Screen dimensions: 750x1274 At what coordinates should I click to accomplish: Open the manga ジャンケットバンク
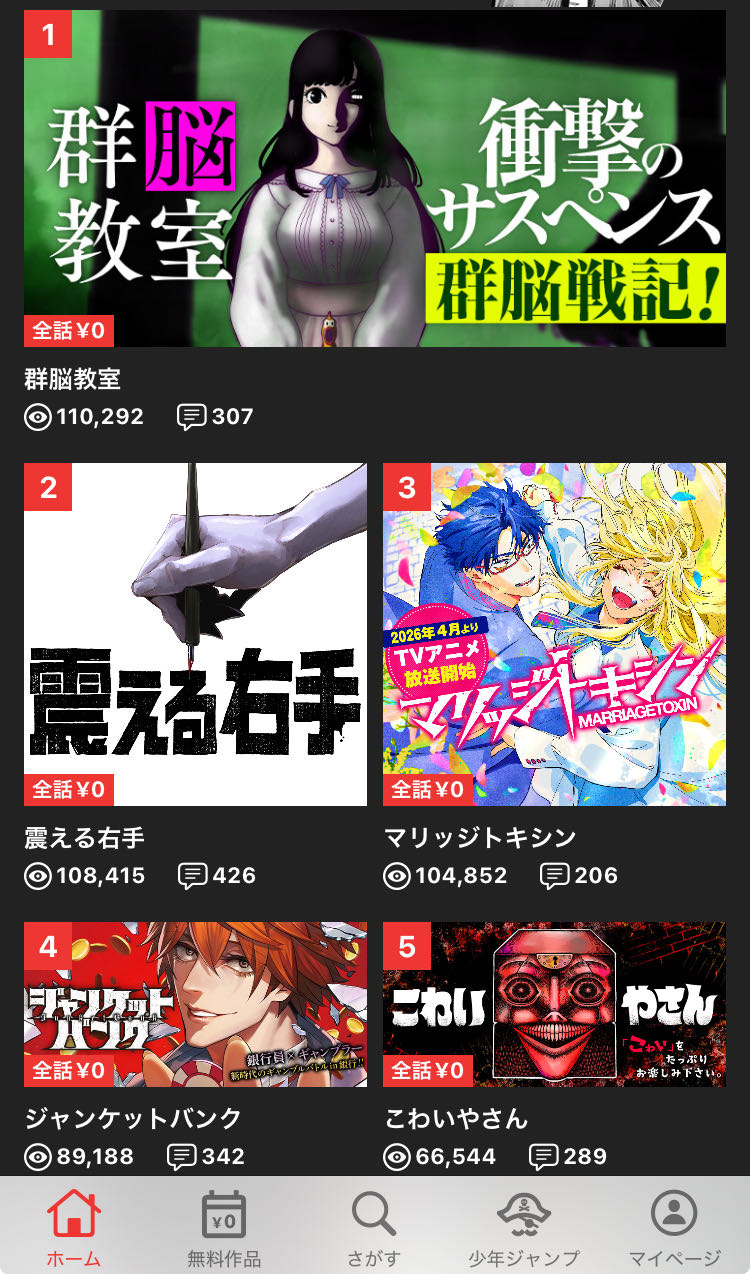coord(195,1005)
